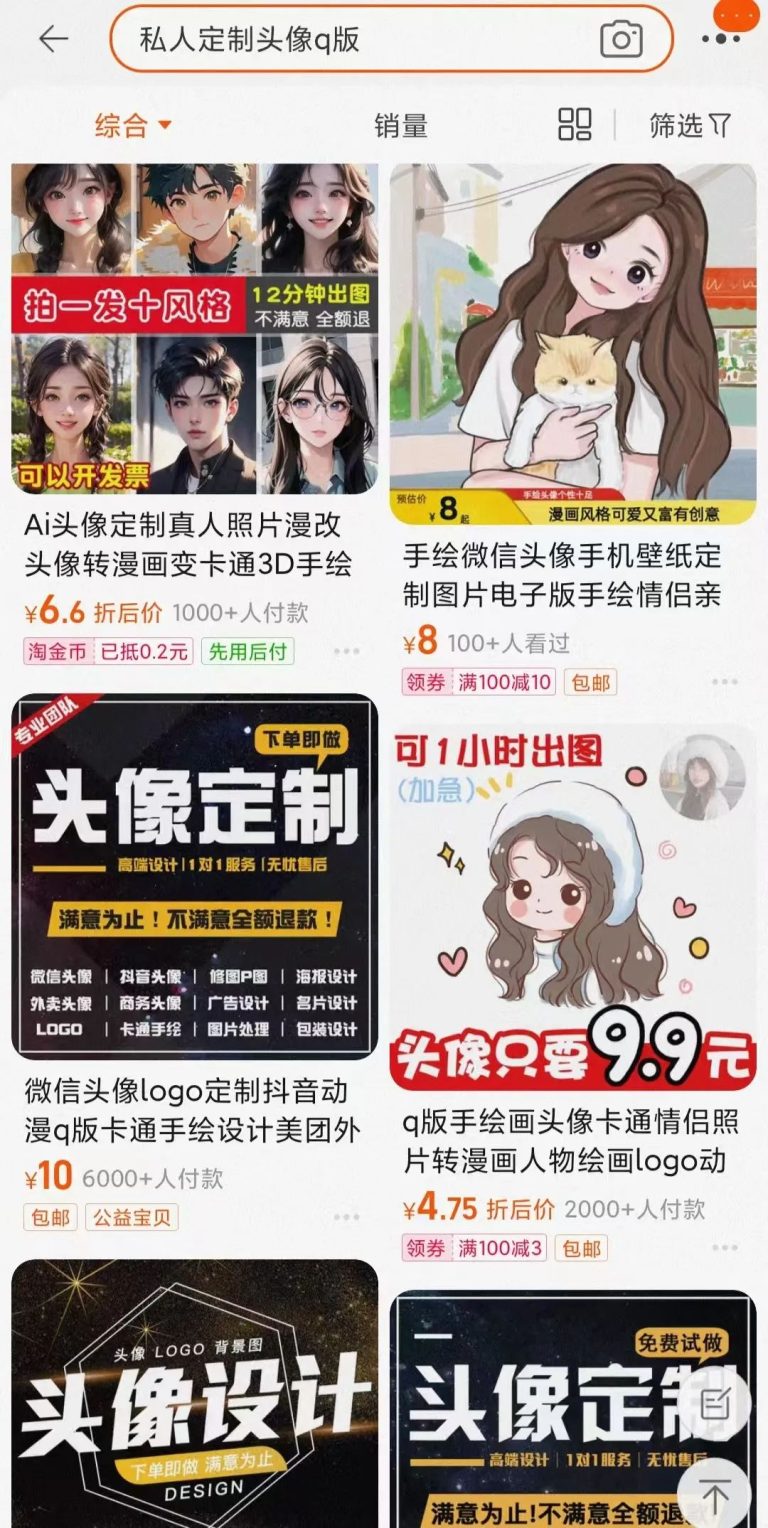Viewport: 768px width, 1528px height.
Task: Tap the search box showing 私人定制头像q版
Action: (x=350, y=40)
